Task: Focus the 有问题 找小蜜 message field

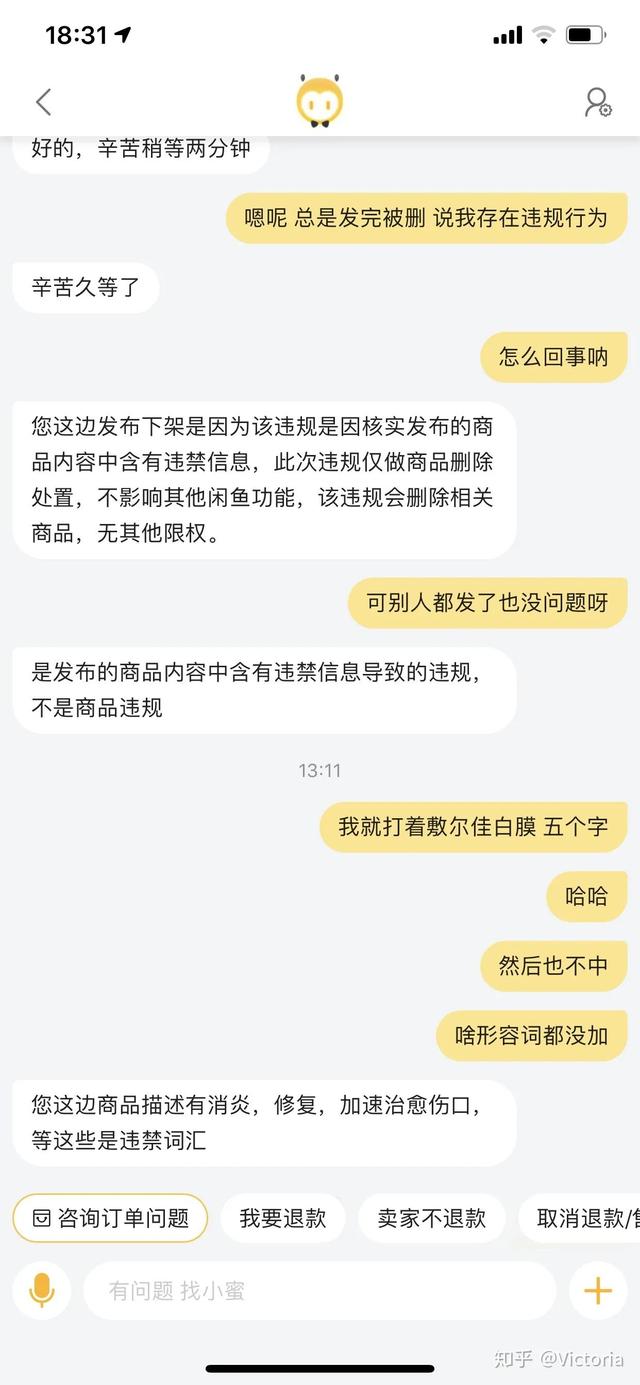Action: coord(318,1291)
